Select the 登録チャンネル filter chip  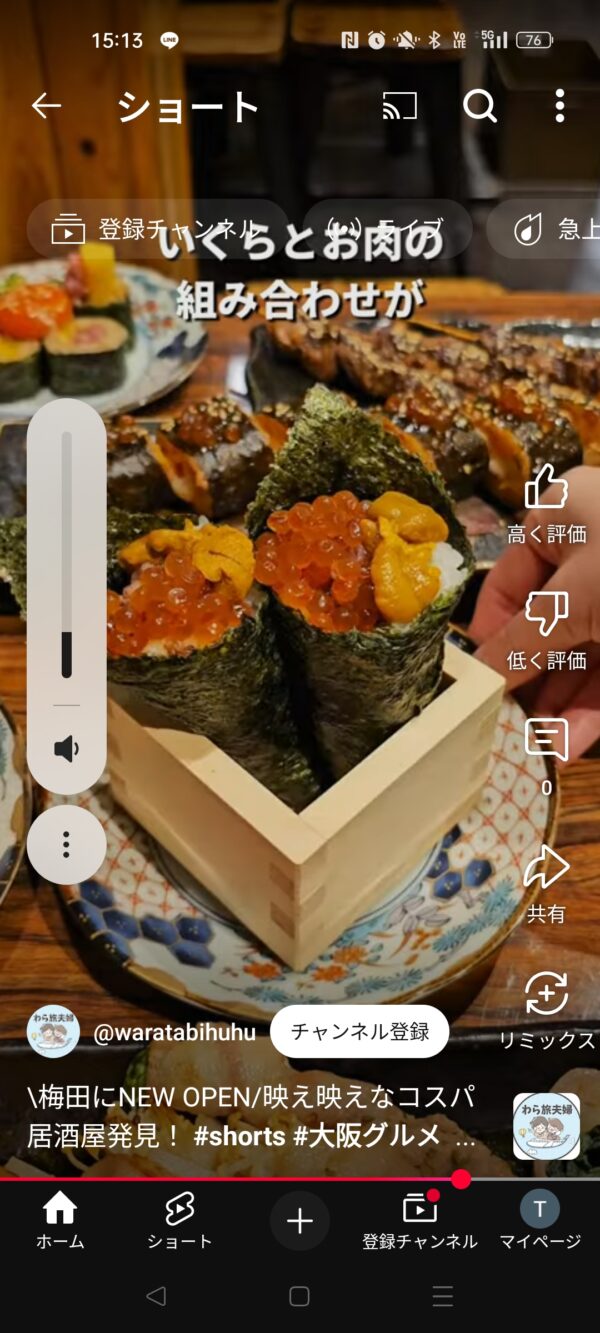click(158, 229)
